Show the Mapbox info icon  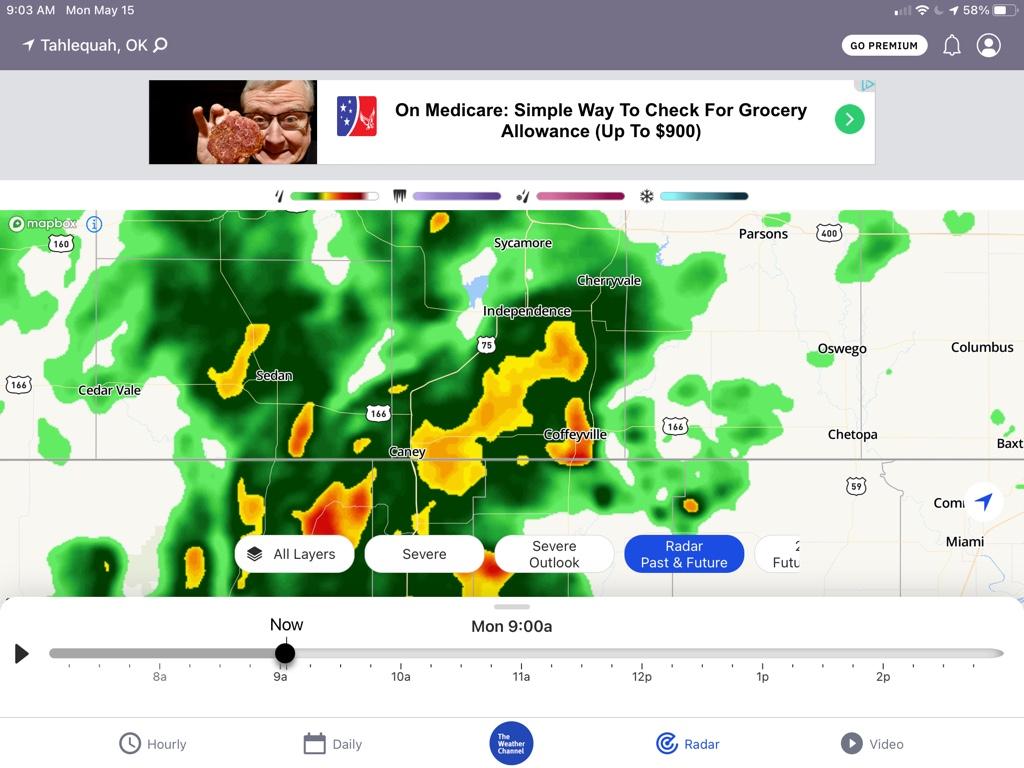(94, 224)
